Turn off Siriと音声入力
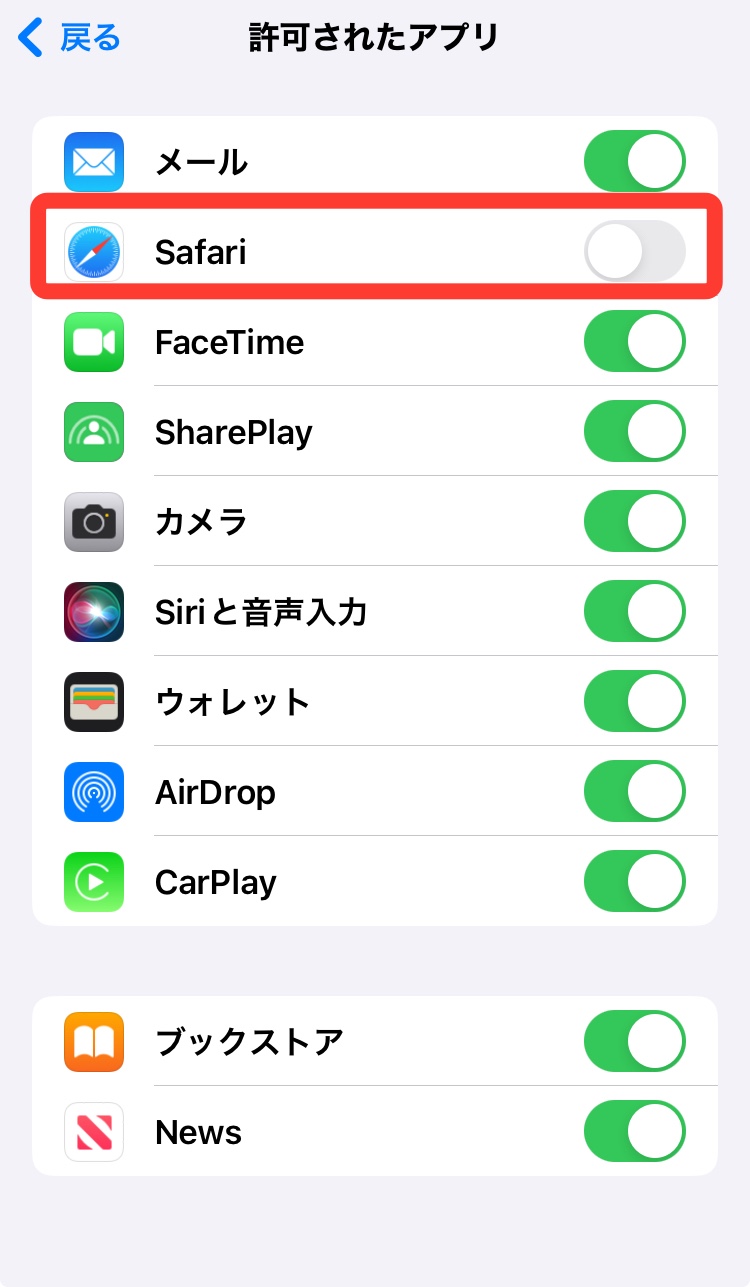This screenshot has height=1287, width=750. pos(634,611)
